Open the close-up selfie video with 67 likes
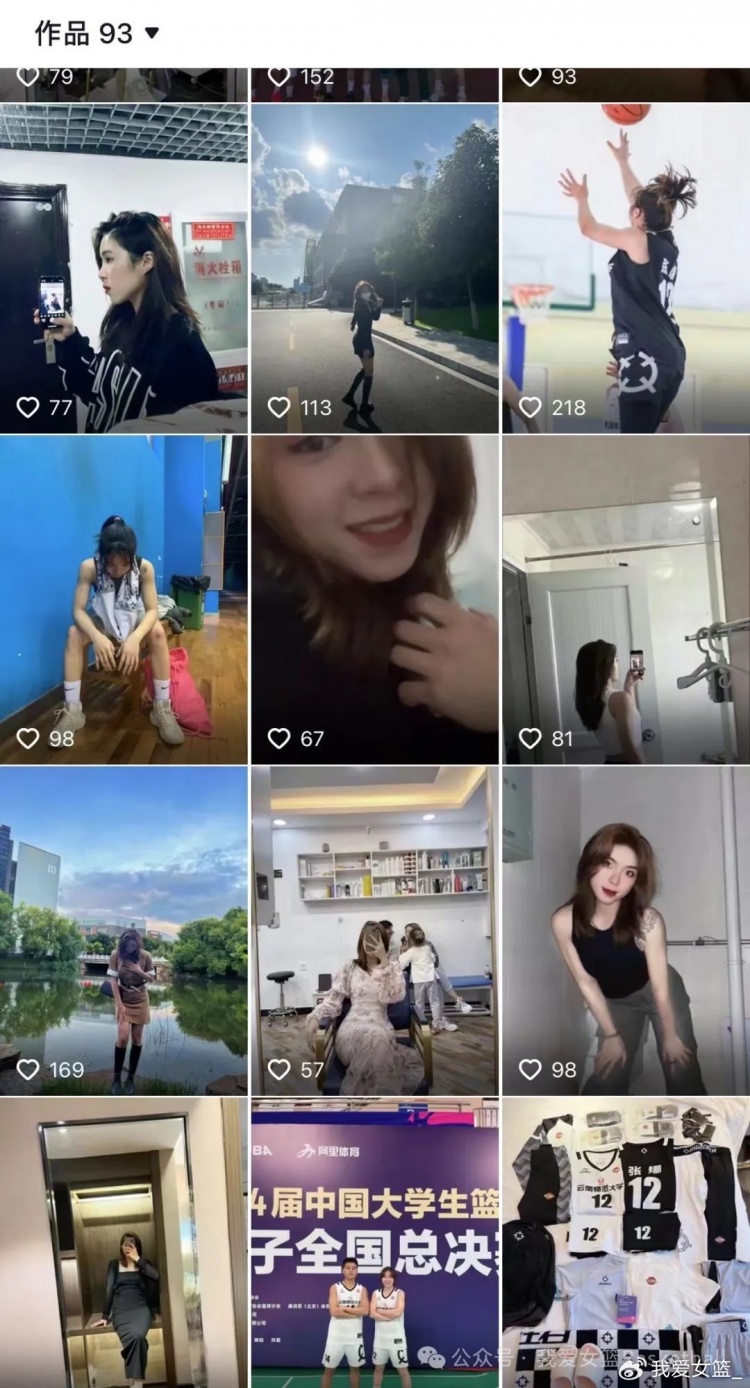This screenshot has height=1388, width=750. coord(375,600)
